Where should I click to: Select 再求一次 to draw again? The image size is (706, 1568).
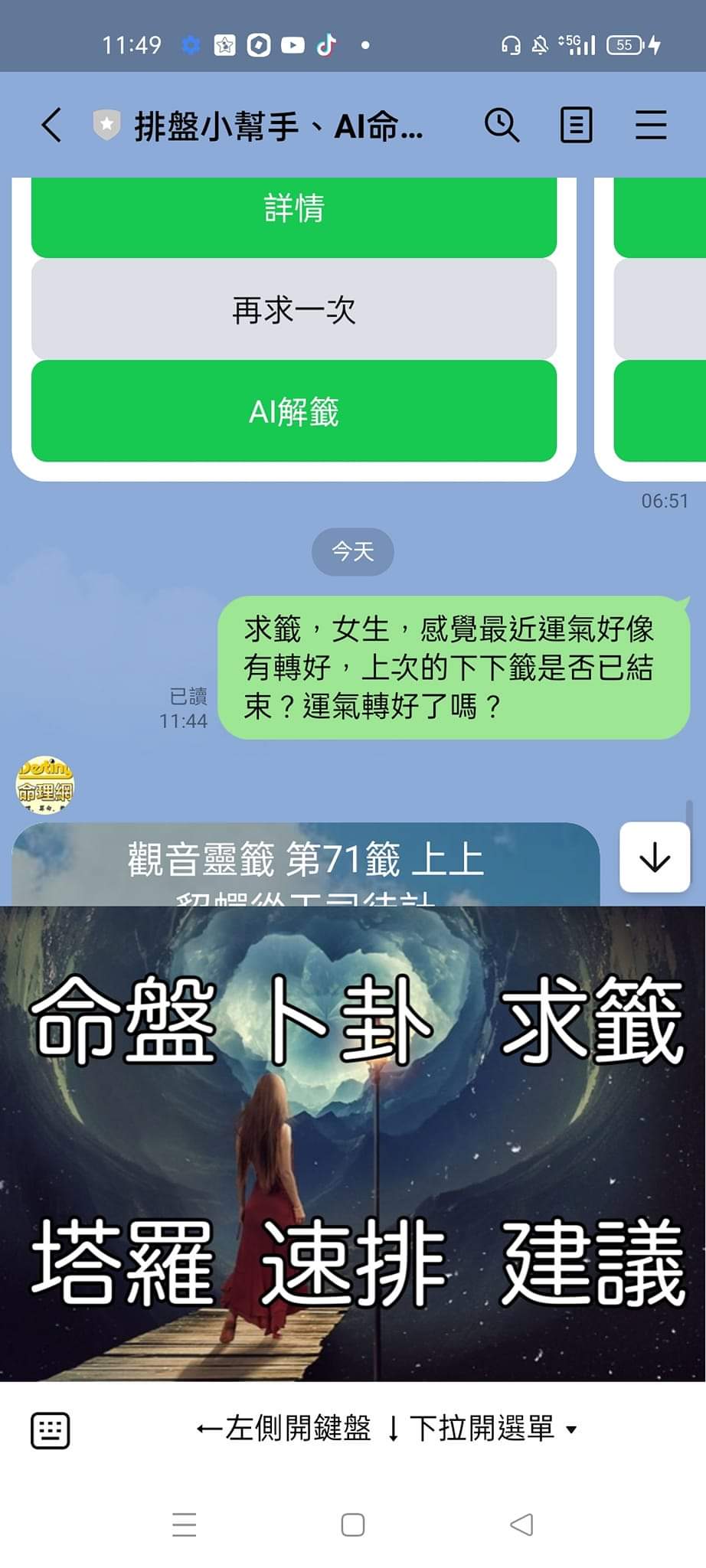click(x=294, y=310)
